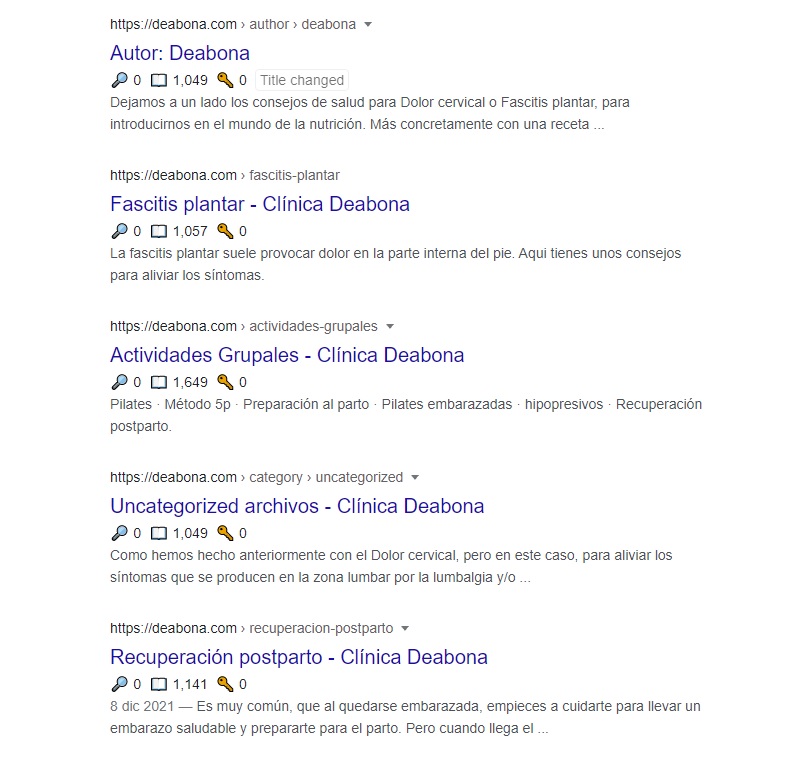Open the 'Autor: Deabona' result link
This screenshot has height=759, width=800.
coord(180,53)
